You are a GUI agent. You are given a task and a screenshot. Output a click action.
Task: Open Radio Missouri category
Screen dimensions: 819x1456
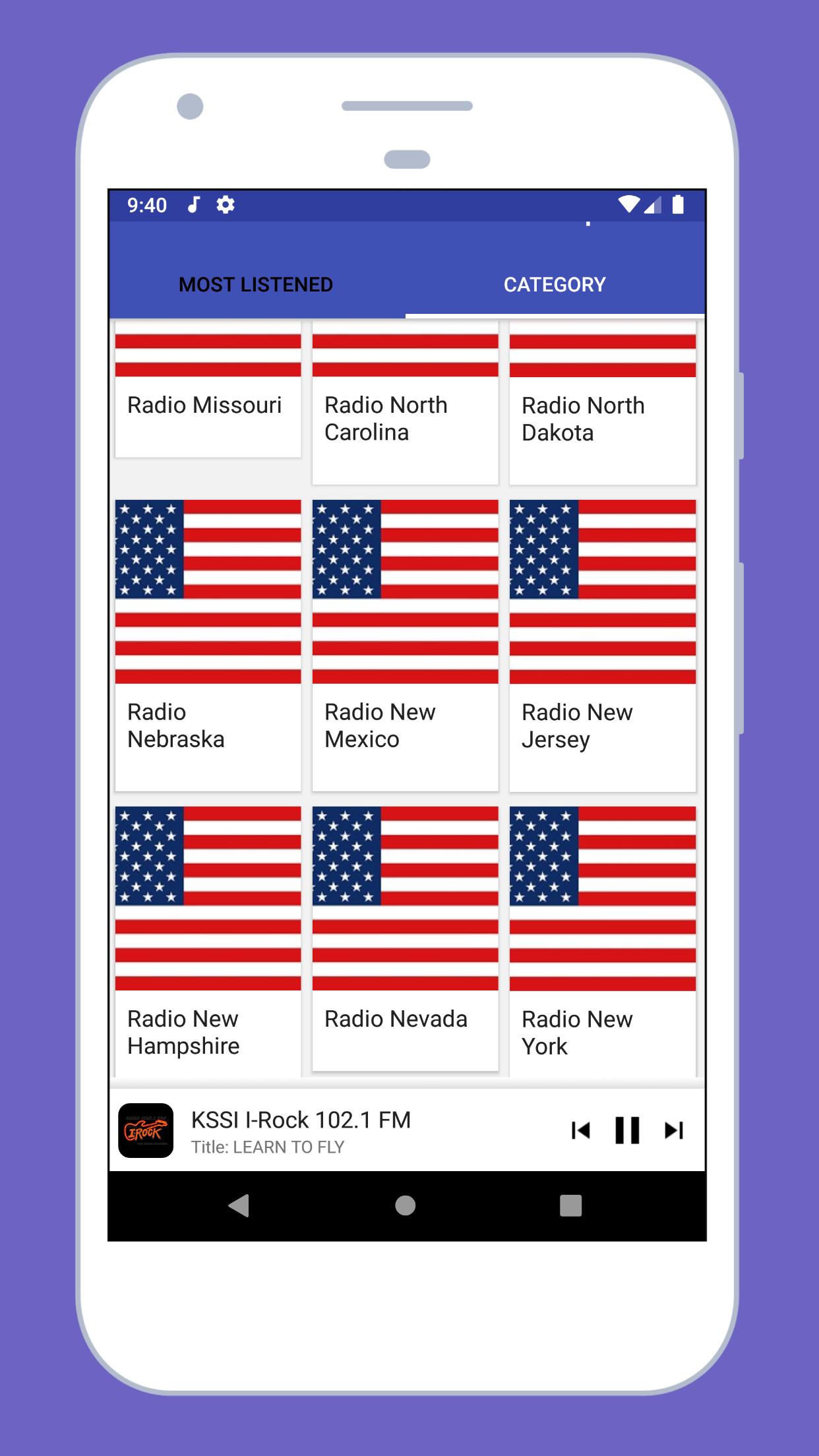tap(208, 396)
